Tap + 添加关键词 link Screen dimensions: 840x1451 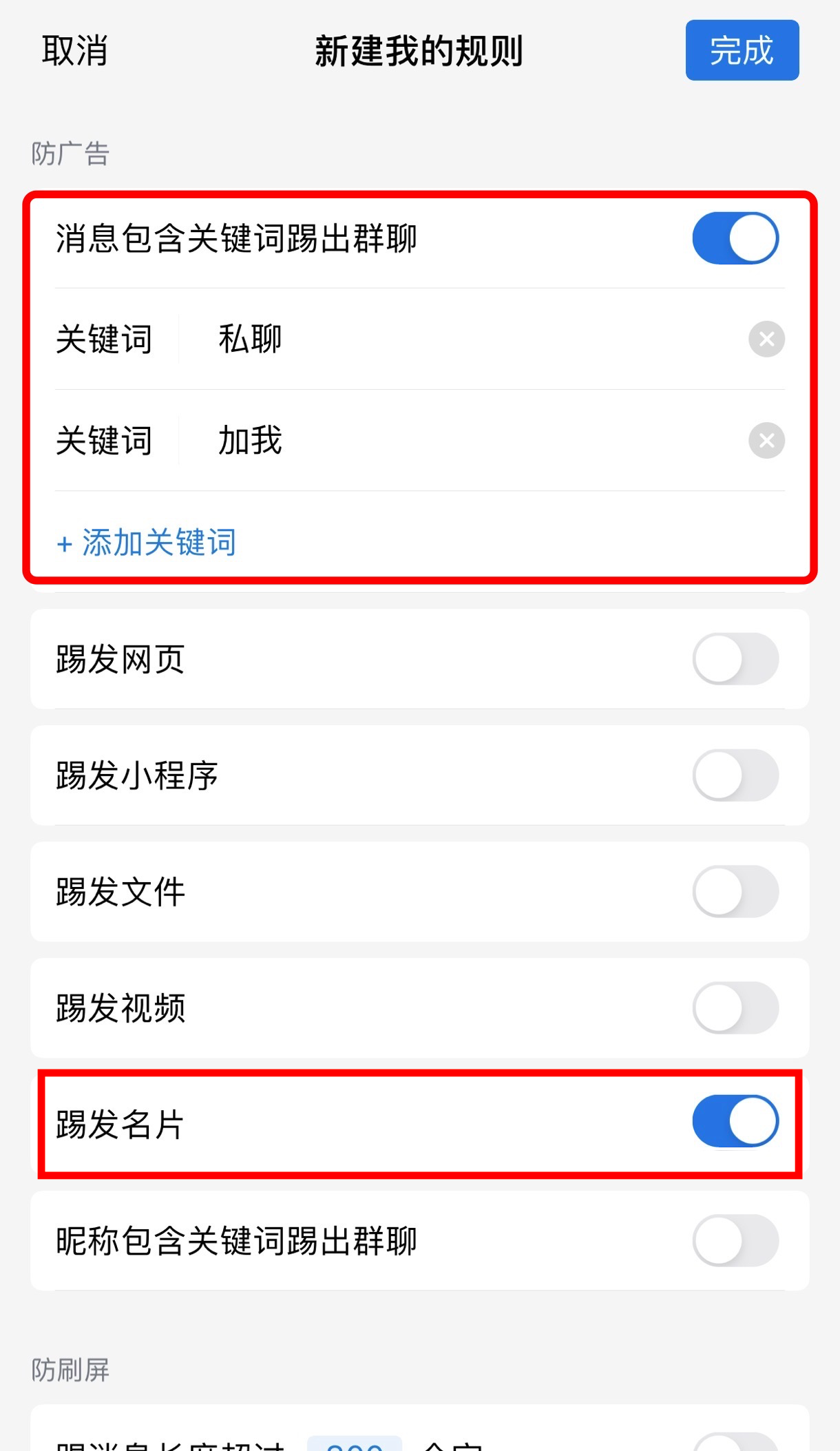[x=147, y=543]
